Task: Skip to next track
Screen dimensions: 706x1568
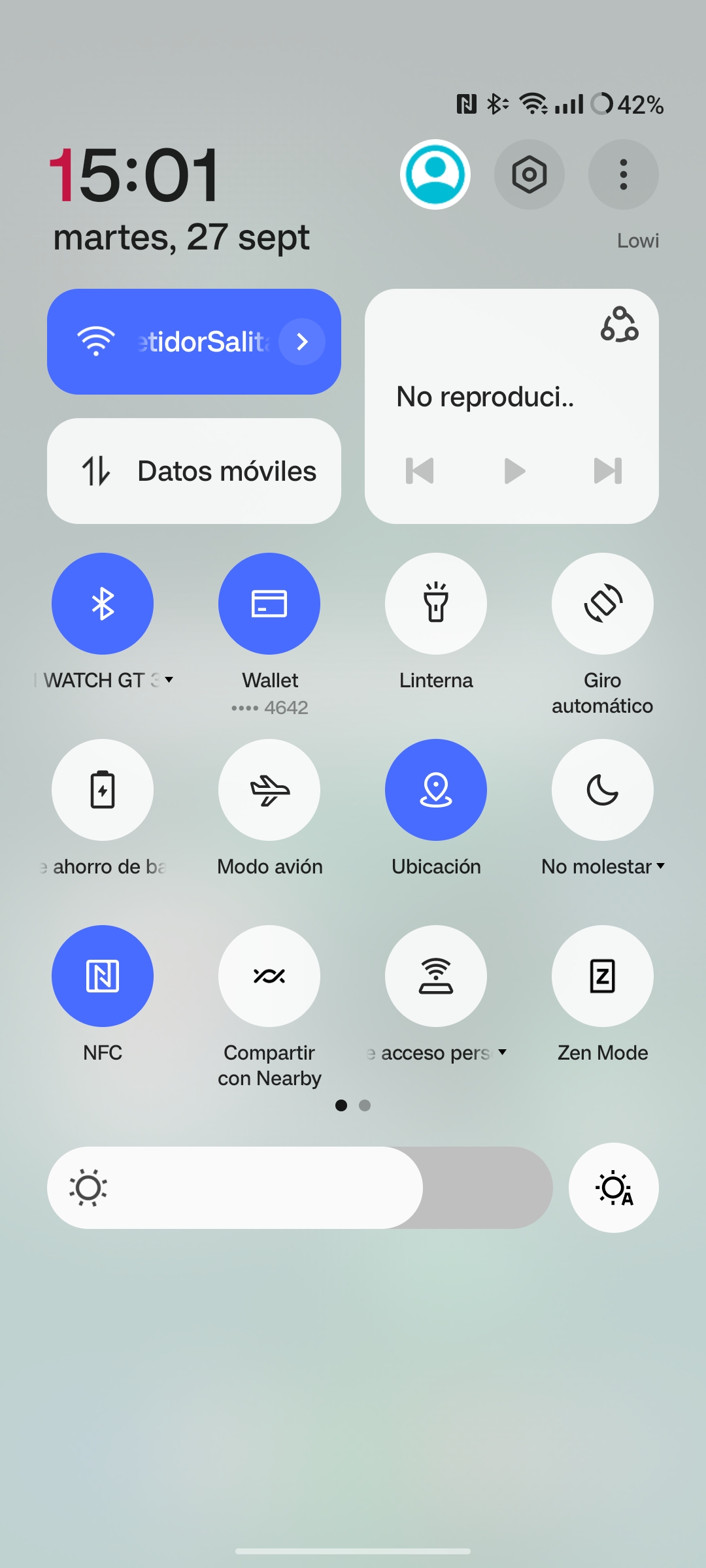Action: point(608,470)
